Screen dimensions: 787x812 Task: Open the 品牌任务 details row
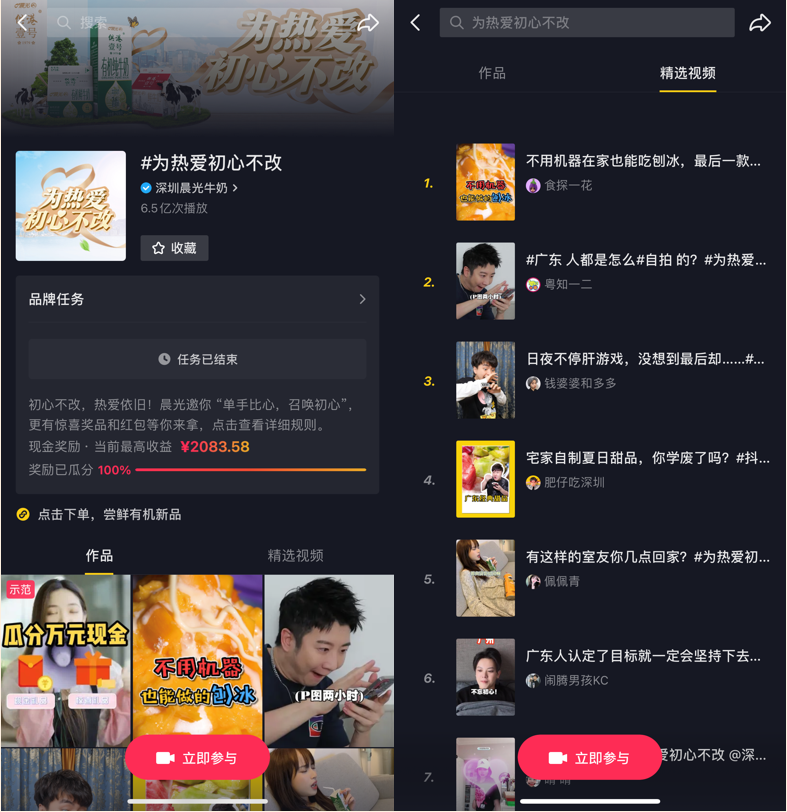(x=197, y=299)
